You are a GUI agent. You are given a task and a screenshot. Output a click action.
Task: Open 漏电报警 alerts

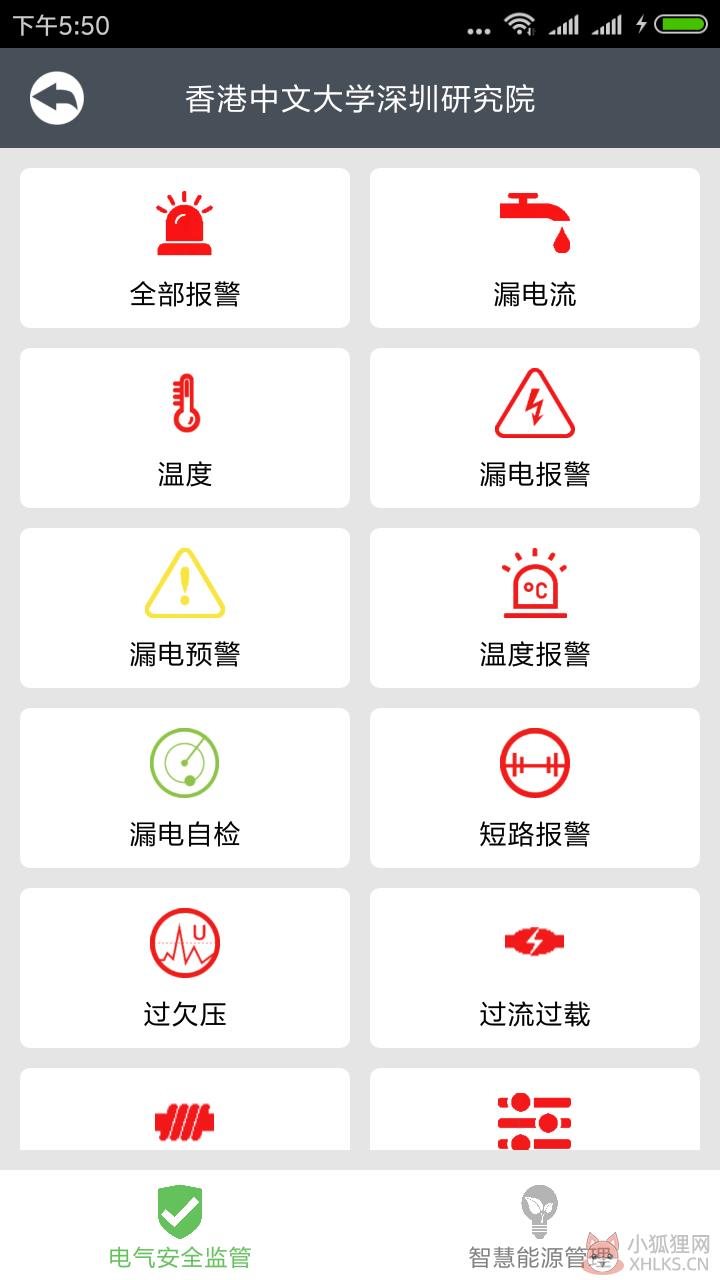(x=535, y=428)
